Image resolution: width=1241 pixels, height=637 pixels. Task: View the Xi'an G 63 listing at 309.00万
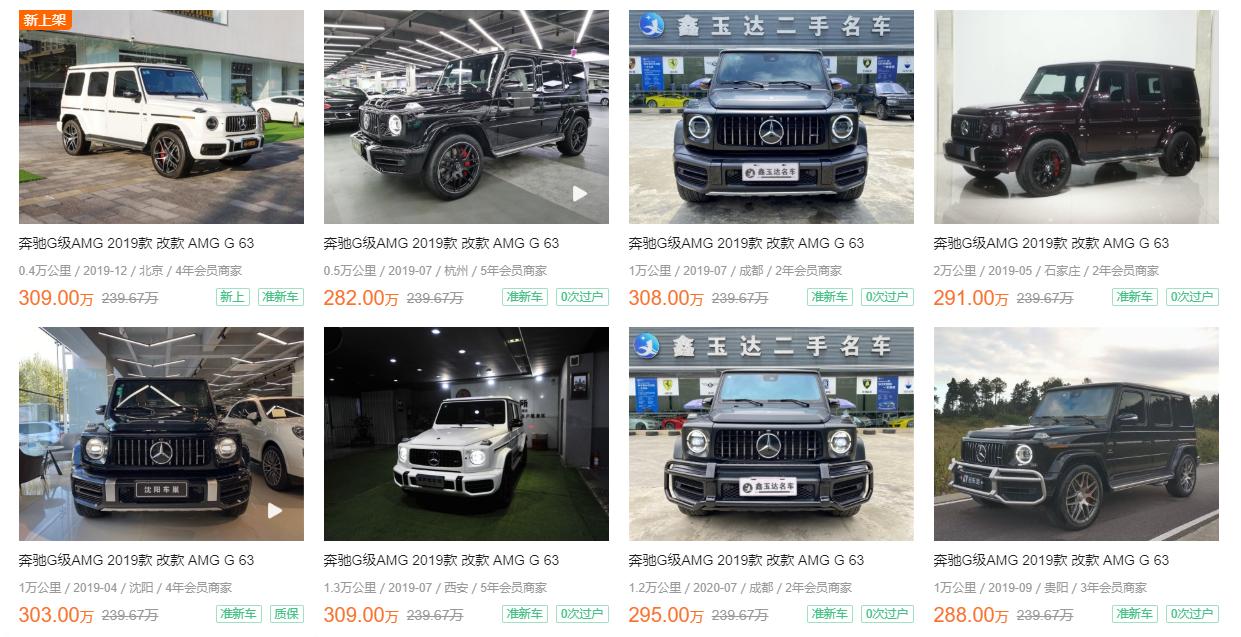point(441,560)
